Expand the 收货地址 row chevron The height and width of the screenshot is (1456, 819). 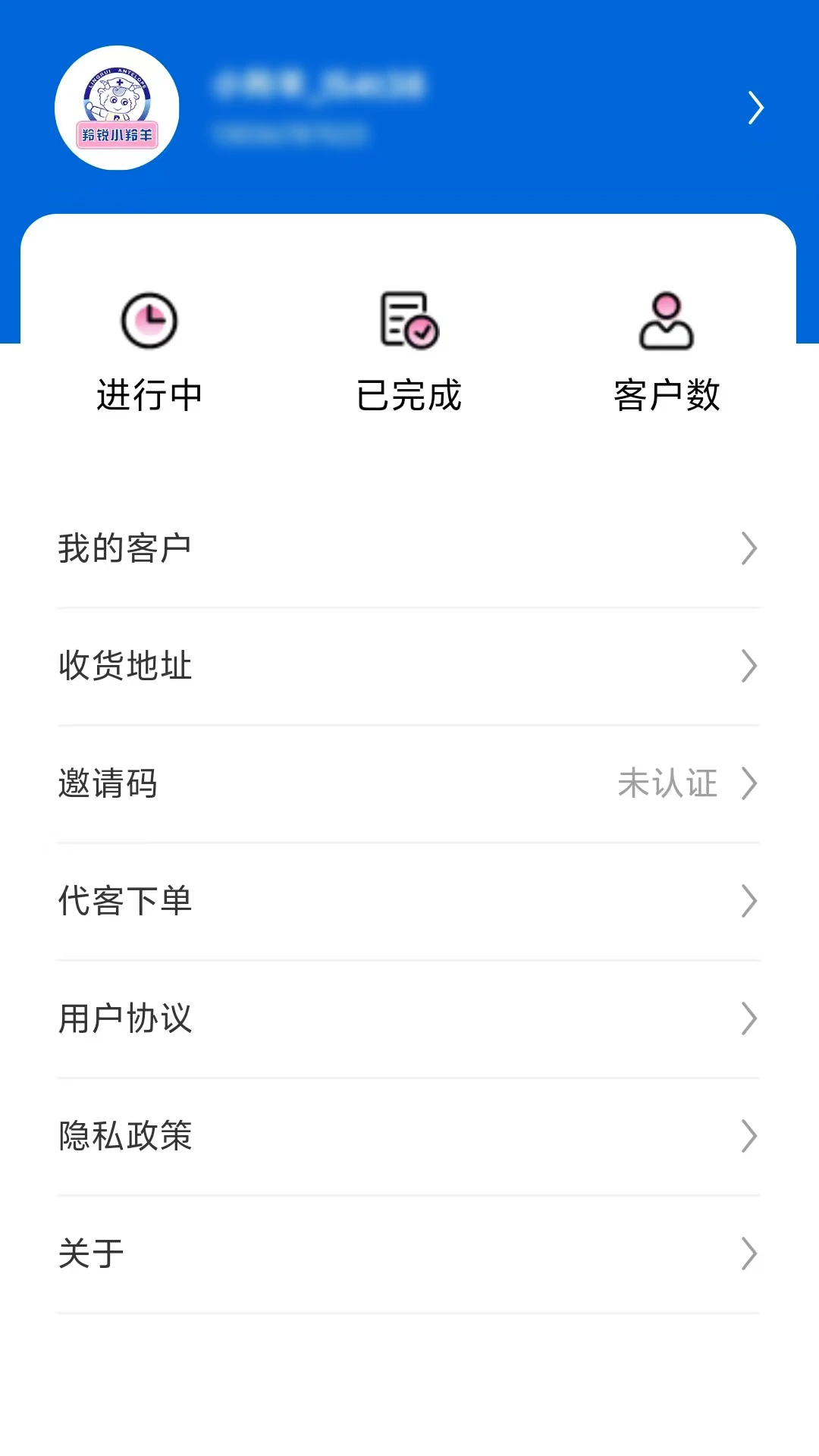[x=748, y=665]
